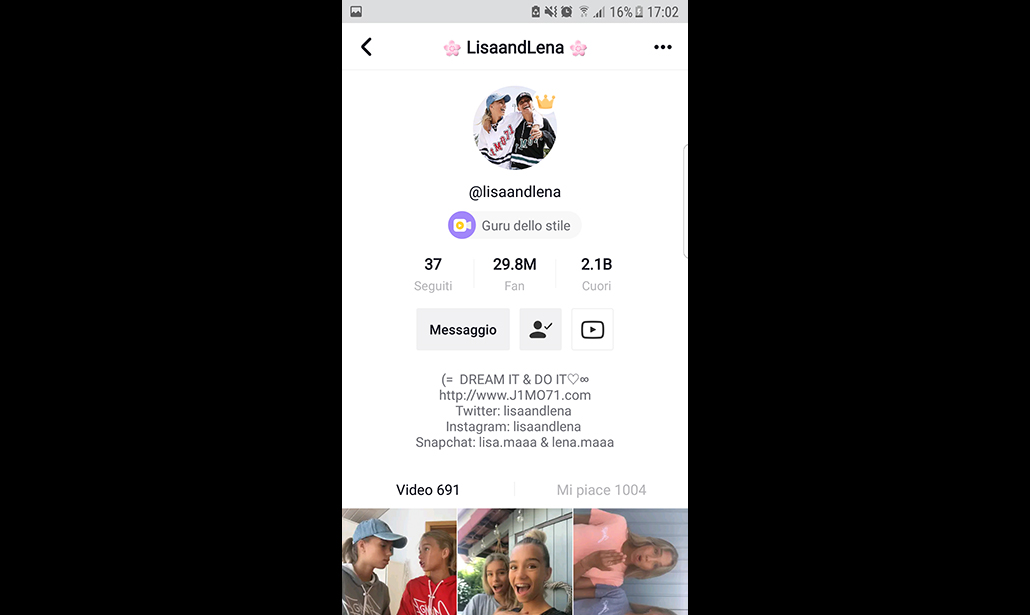Tap the Guru dello stile badge
The image size is (1030, 615).
tap(514, 226)
